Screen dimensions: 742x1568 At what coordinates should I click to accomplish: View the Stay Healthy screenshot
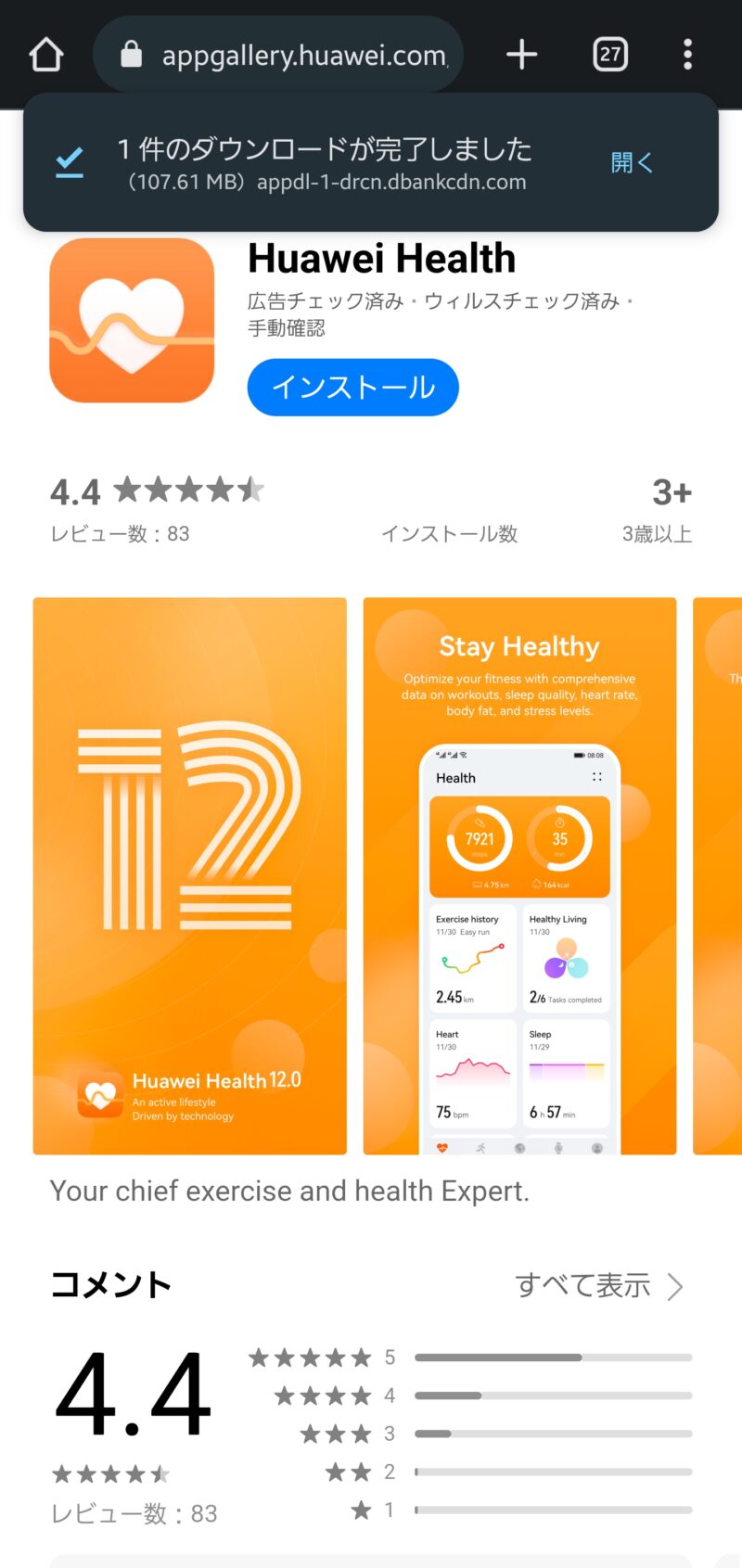coord(519,876)
